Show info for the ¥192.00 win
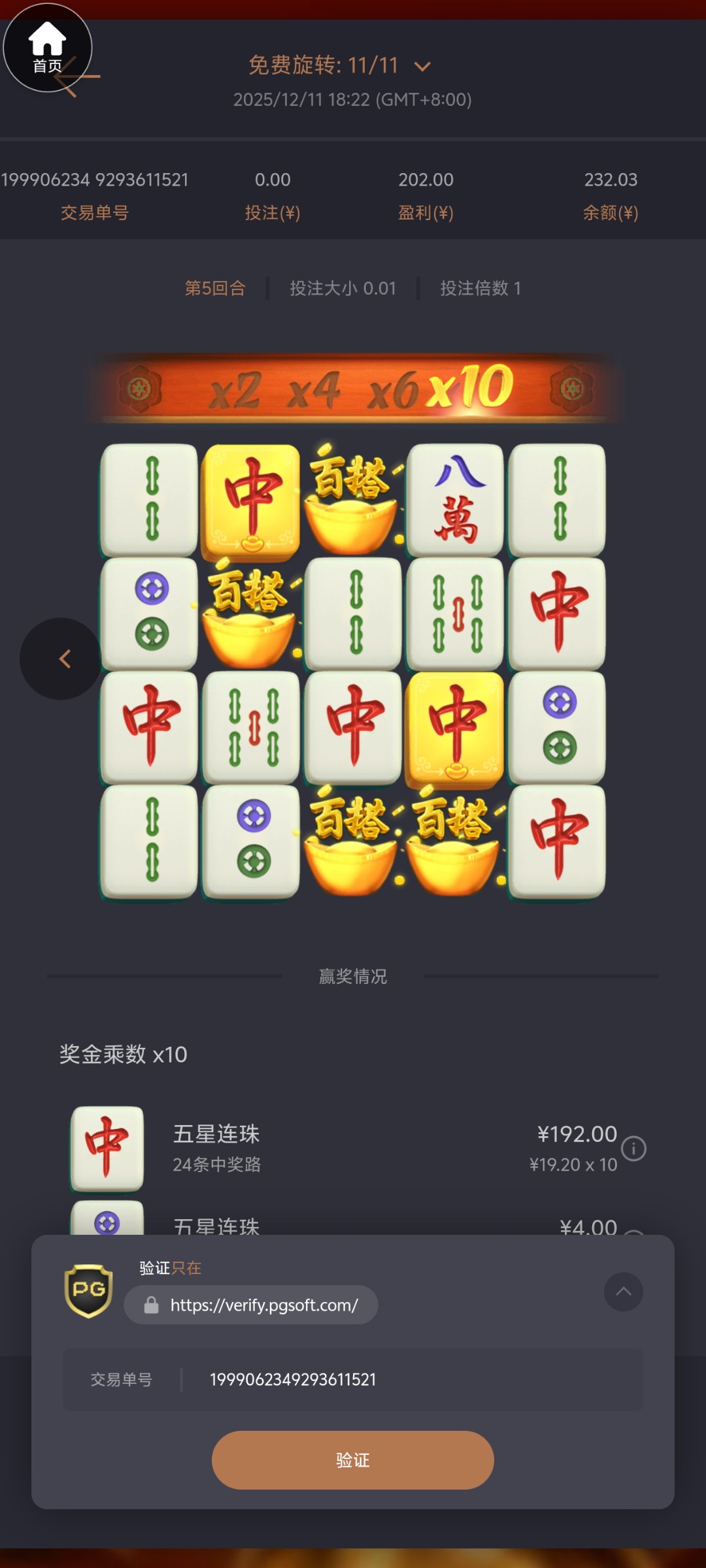This screenshot has width=706, height=1568. pyautogui.click(x=633, y=1149)
